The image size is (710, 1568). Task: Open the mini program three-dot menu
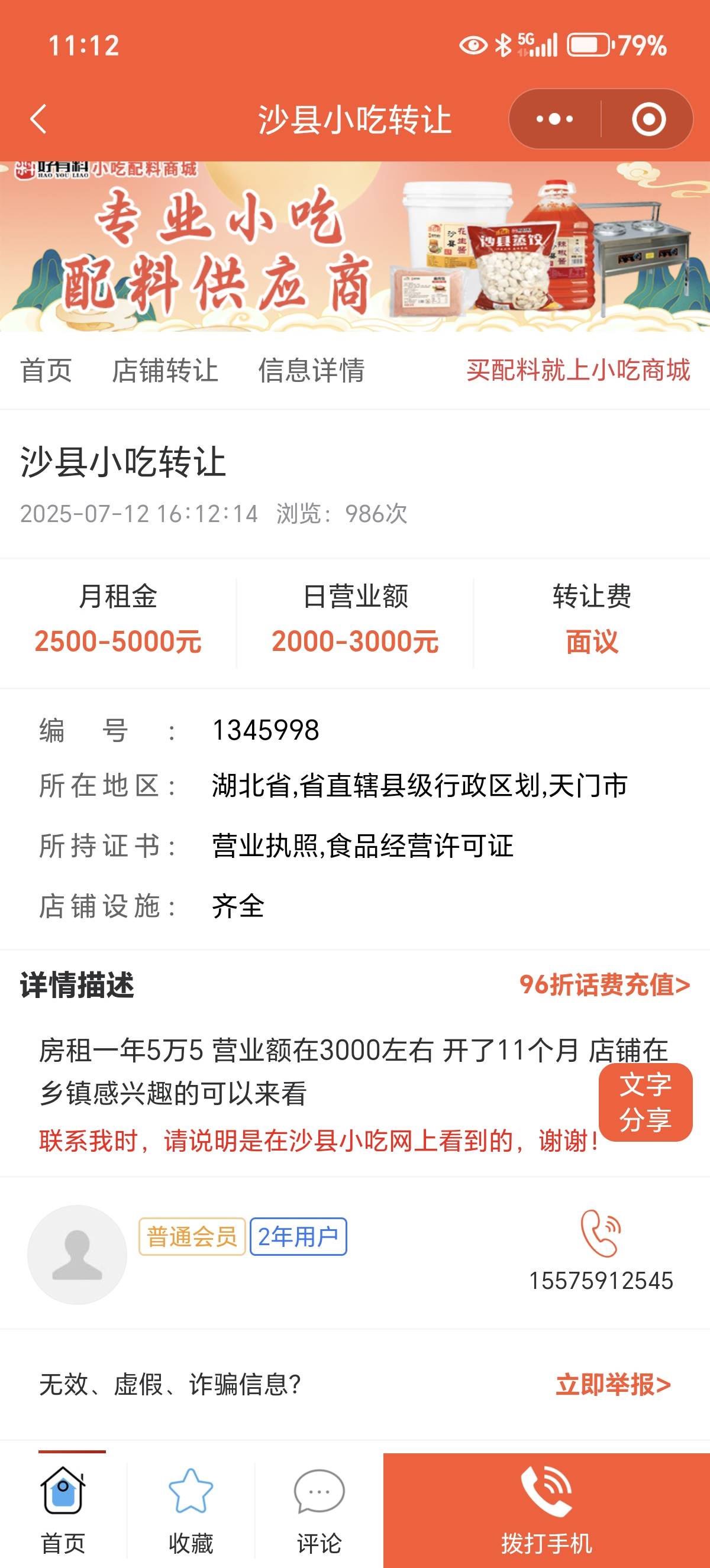(554, 119)
